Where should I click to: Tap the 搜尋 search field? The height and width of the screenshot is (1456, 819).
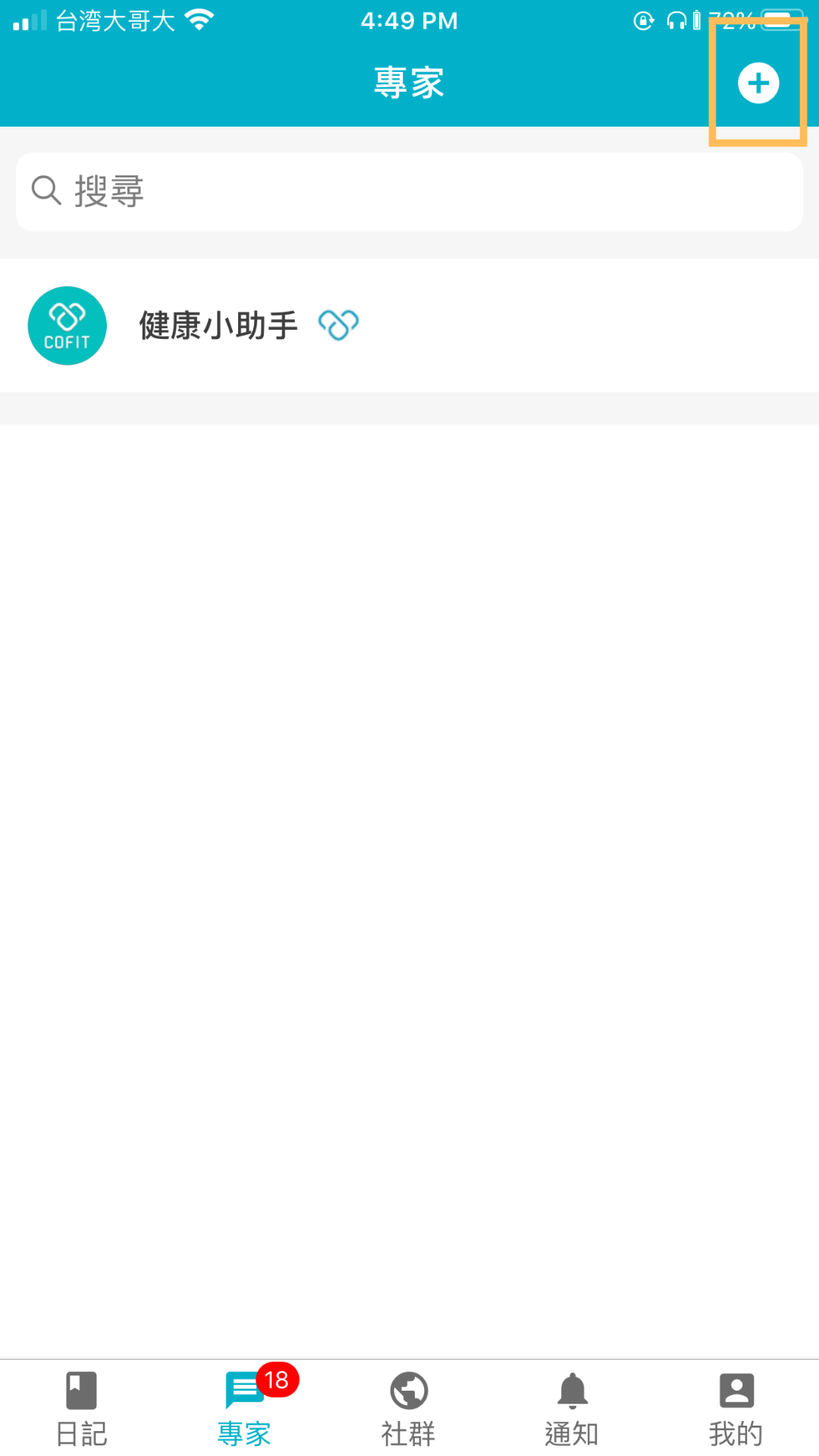pos(409,192)
